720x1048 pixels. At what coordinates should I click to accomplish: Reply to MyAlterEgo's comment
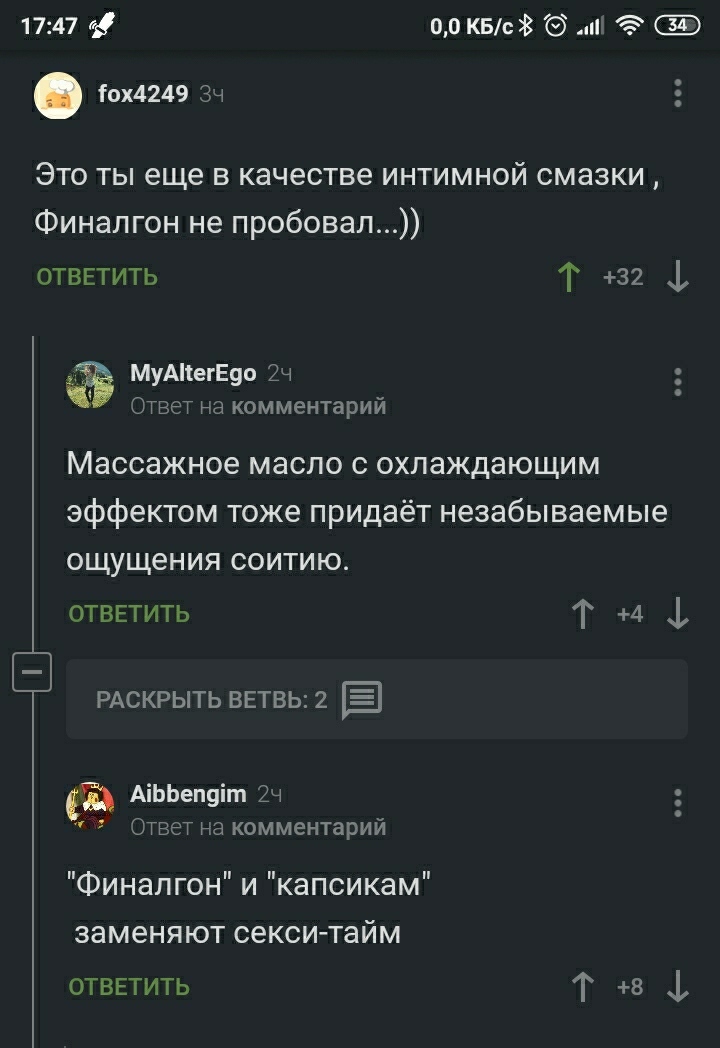pos(129,614)
